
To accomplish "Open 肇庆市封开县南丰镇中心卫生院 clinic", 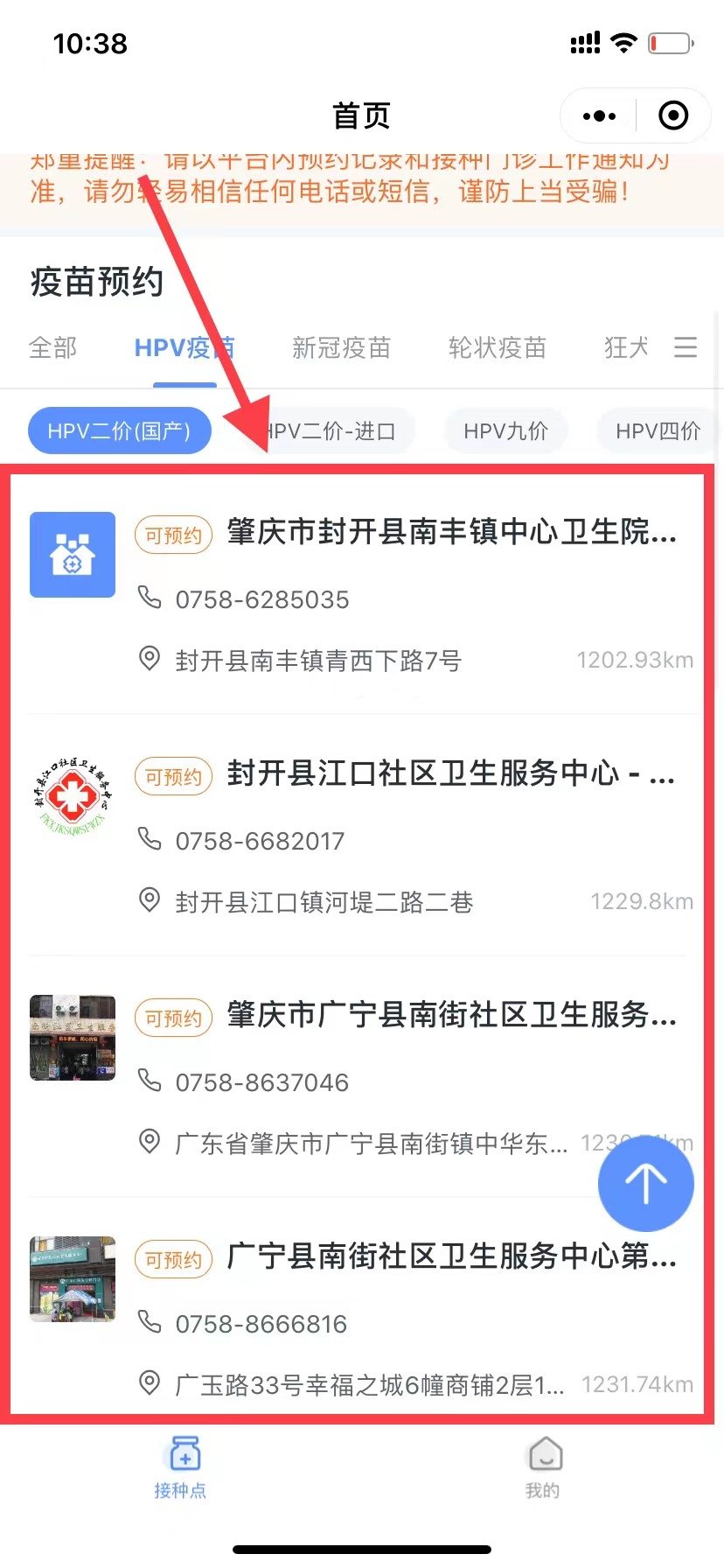I will point(451,531).
